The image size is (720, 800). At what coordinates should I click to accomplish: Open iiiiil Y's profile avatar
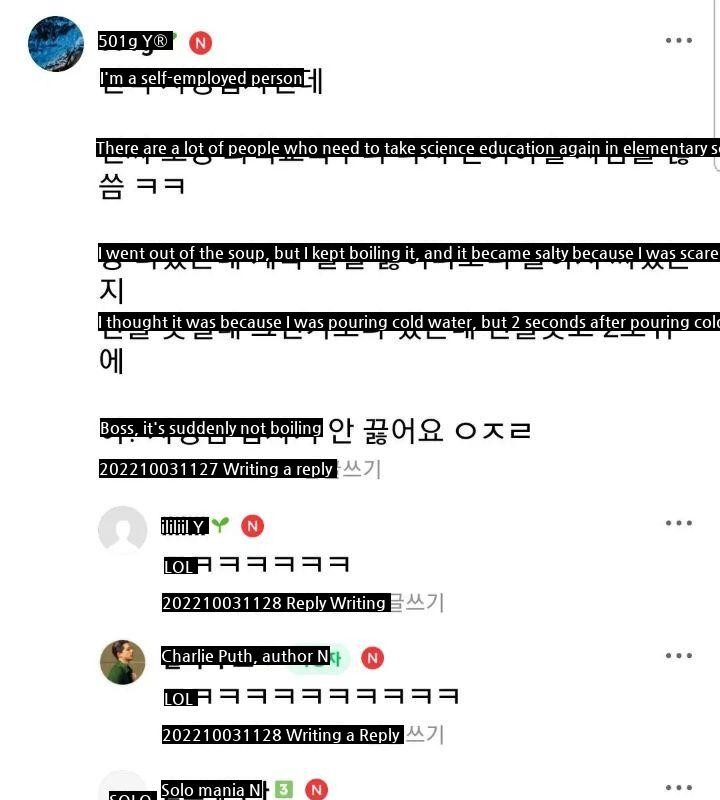tap(123, 530)
